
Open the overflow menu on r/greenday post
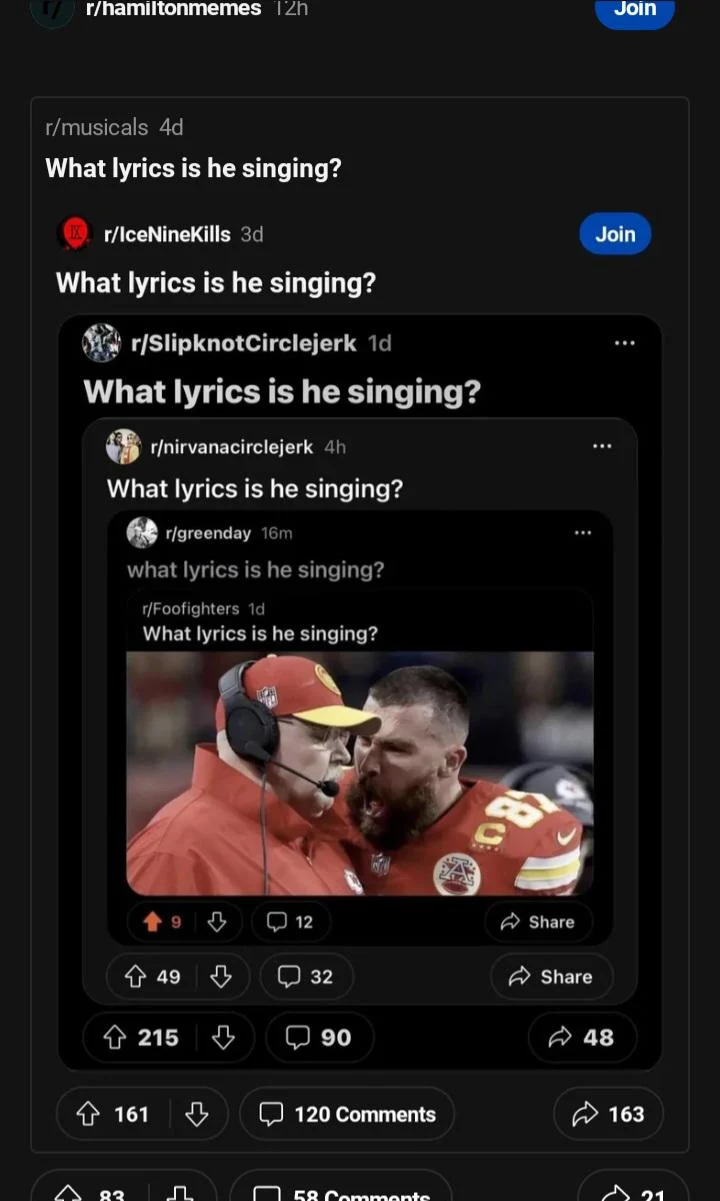(x=583, y=533)
